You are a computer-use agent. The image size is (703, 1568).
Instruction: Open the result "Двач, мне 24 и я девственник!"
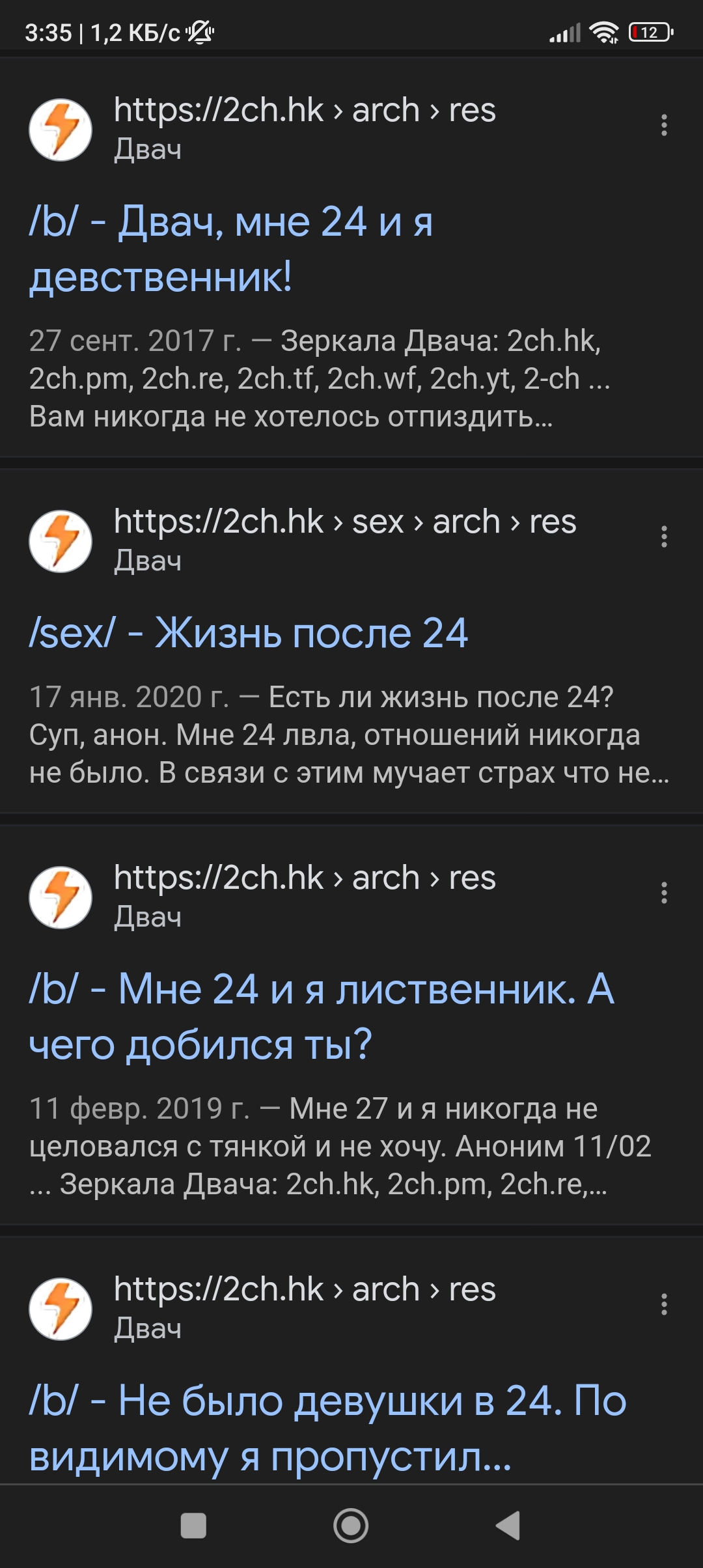(231, 249)
